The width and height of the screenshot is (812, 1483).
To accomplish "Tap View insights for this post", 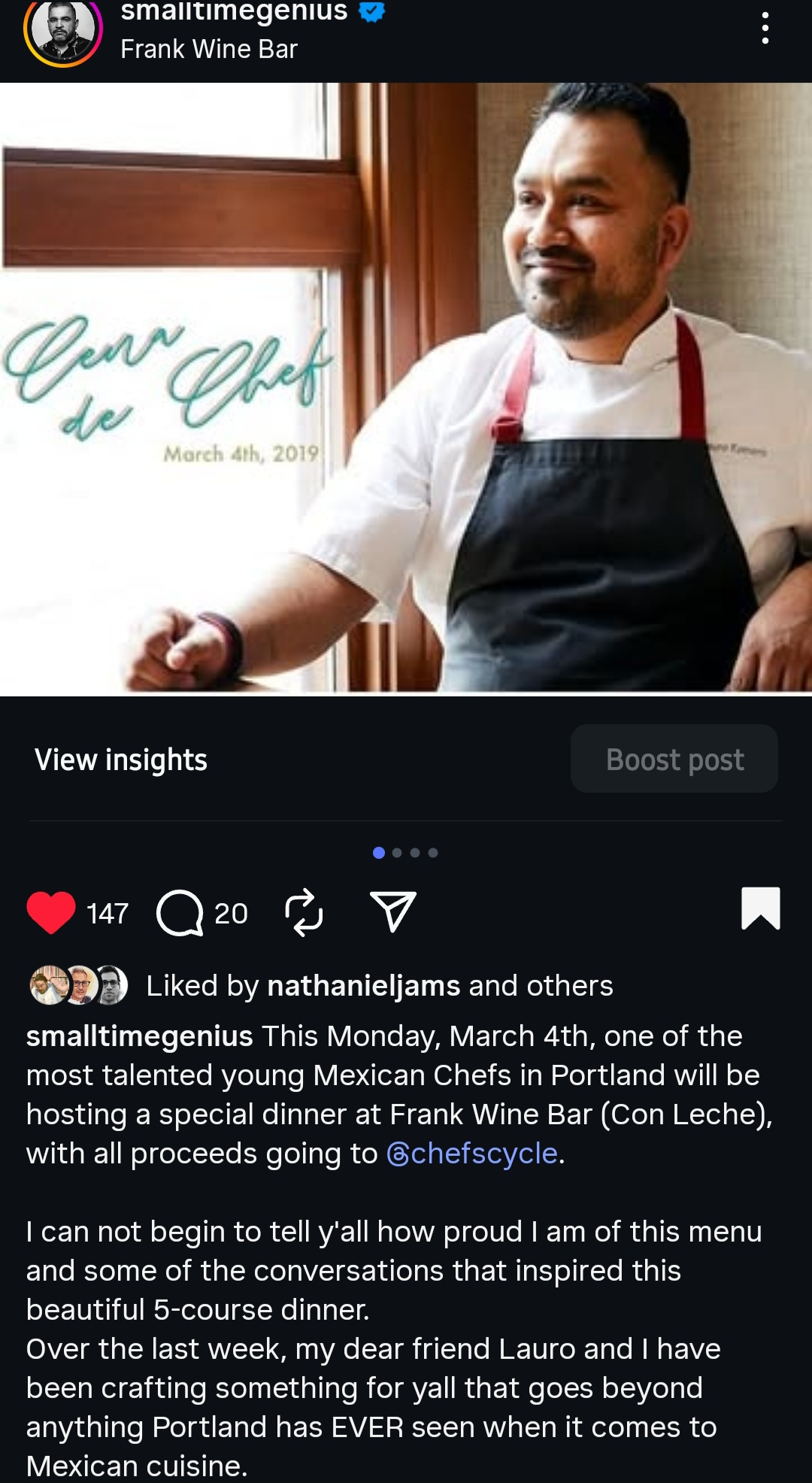I will click(121, 760).
